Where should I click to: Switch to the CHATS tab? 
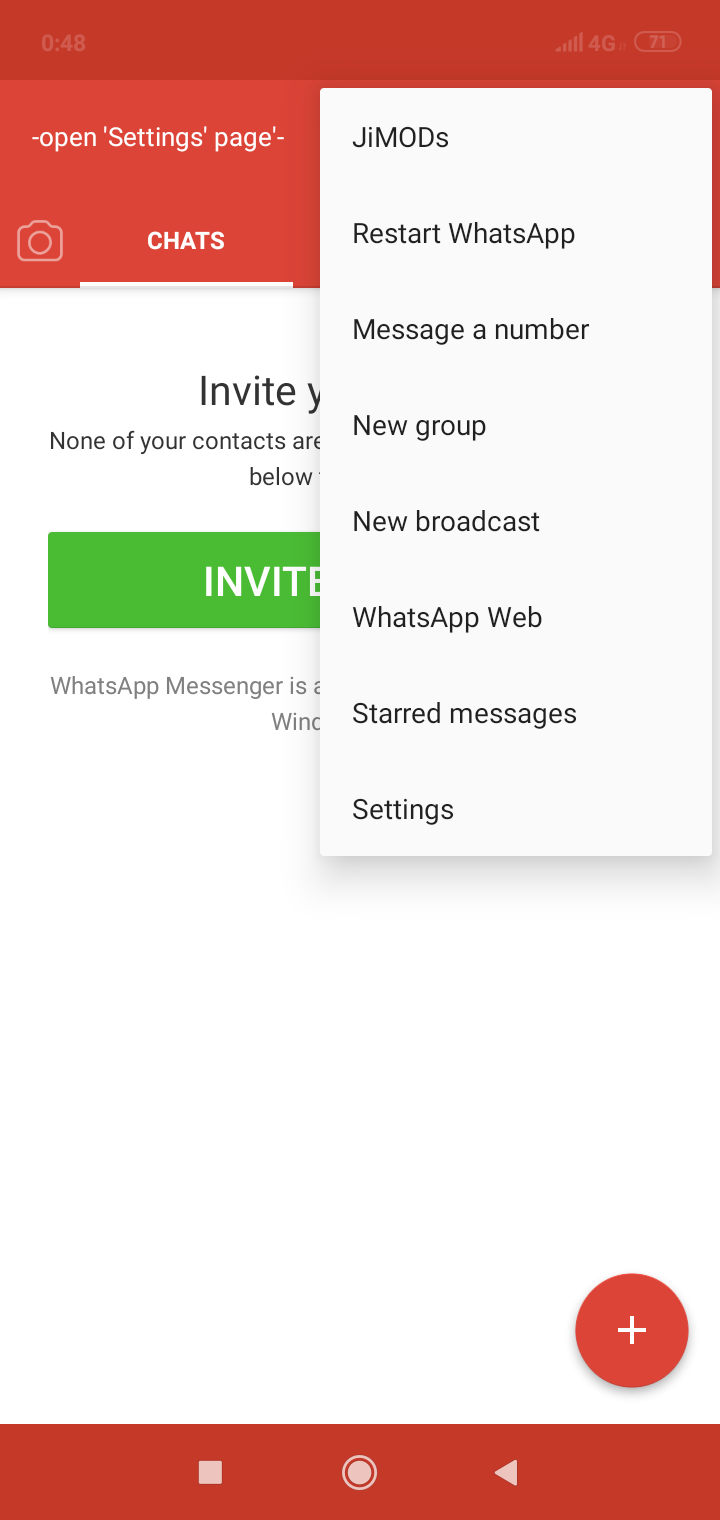click(x=186, y=241)
